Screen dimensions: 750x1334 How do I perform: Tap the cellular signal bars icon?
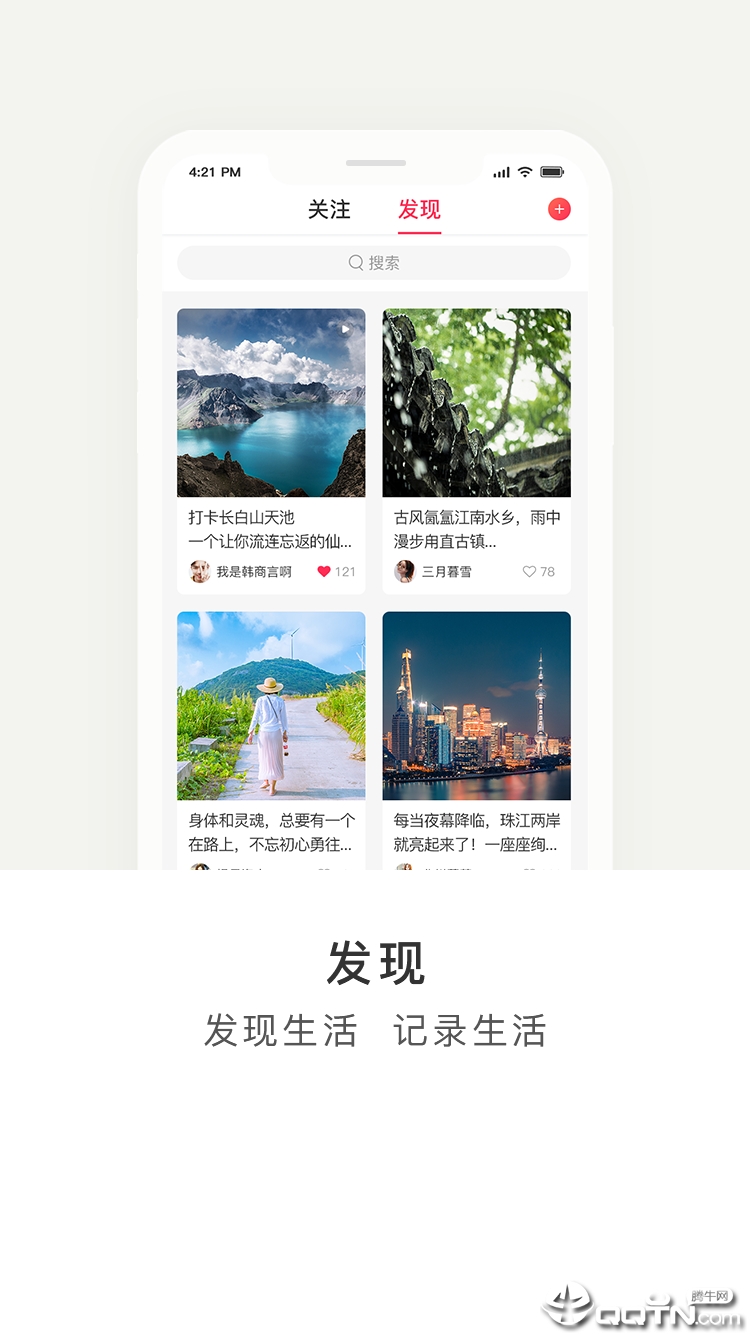pos(500,172)
